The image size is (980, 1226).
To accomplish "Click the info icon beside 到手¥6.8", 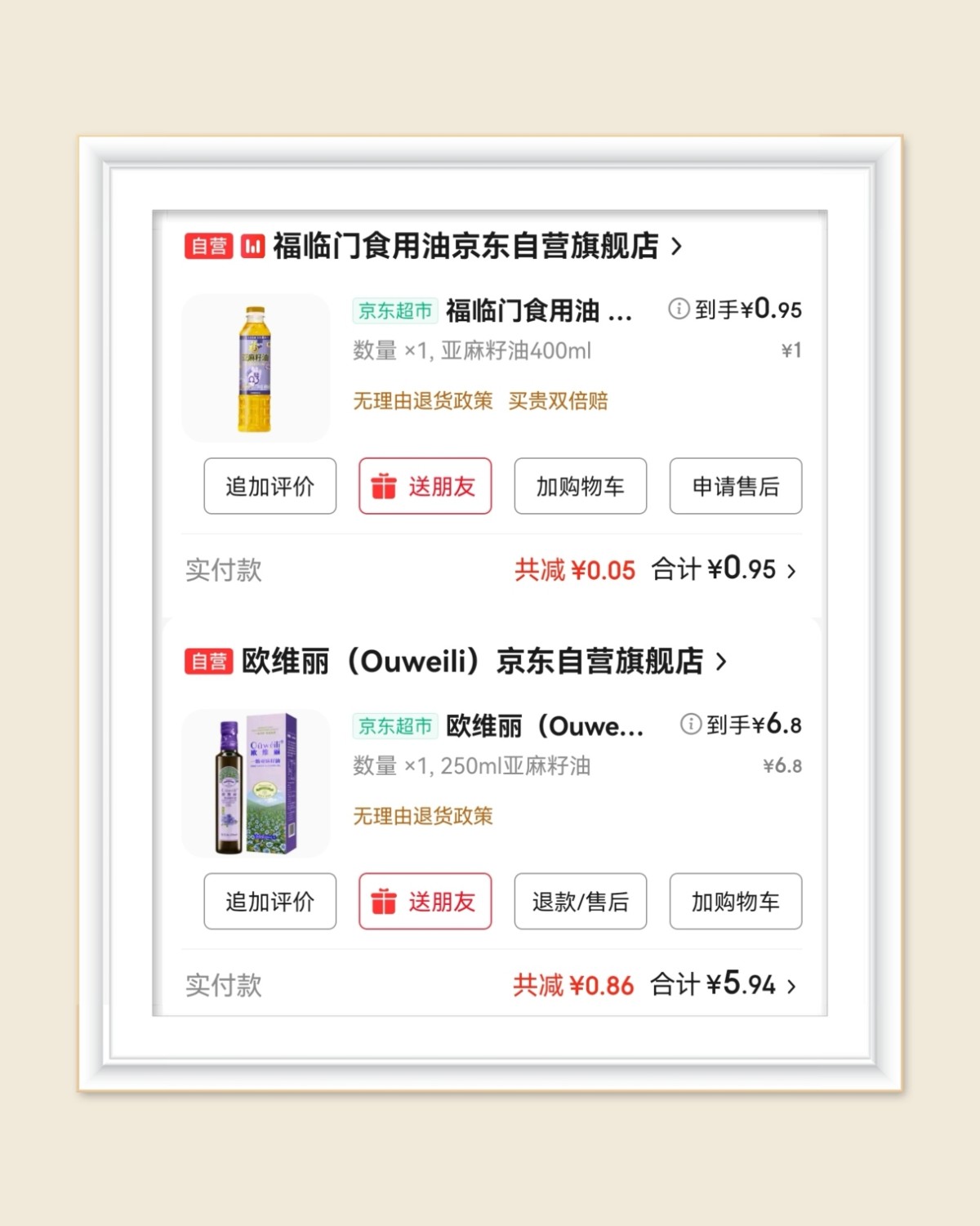I will pyautogui.click(x=690, y=725).
